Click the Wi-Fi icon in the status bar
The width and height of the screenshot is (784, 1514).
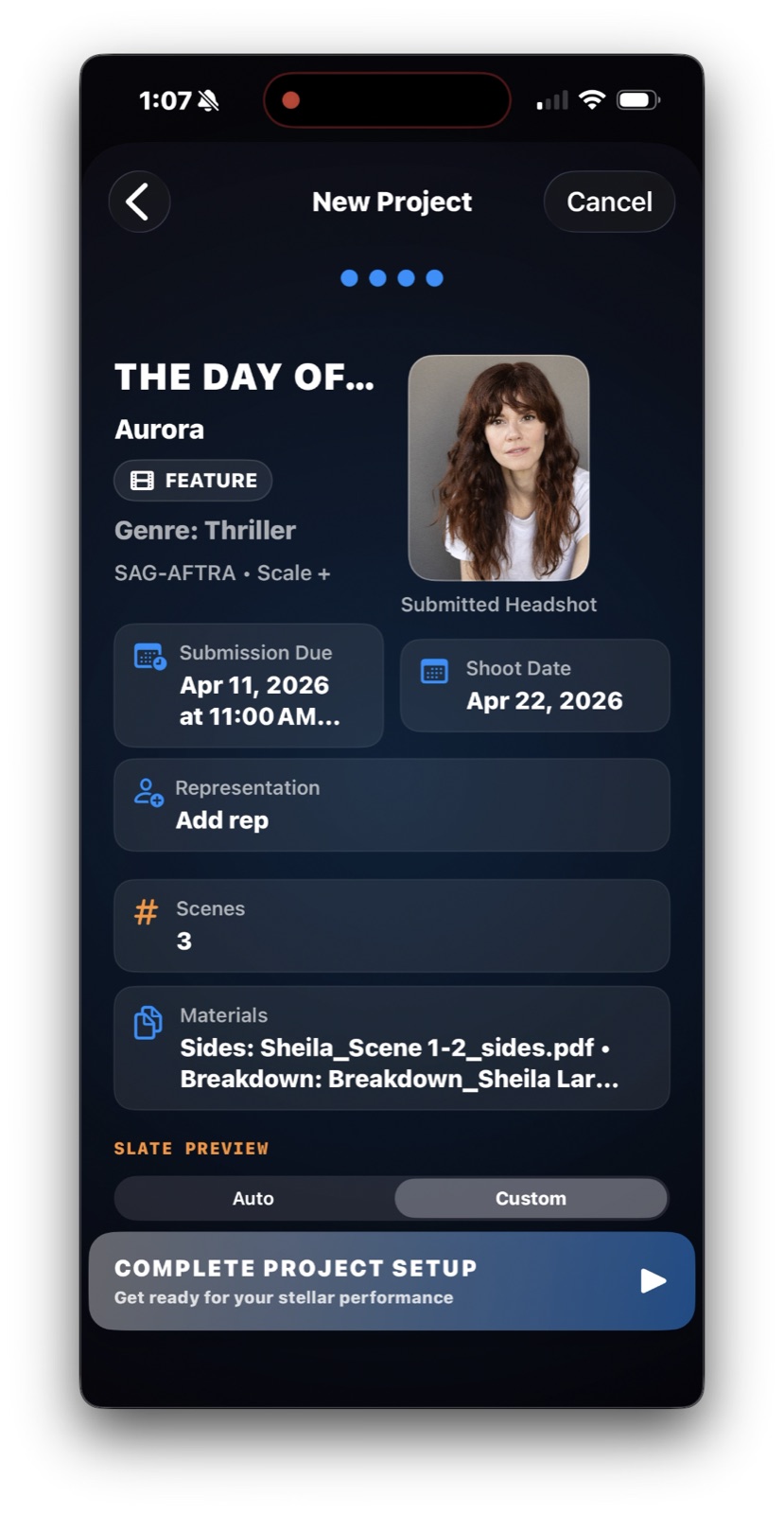click(592, 99)
